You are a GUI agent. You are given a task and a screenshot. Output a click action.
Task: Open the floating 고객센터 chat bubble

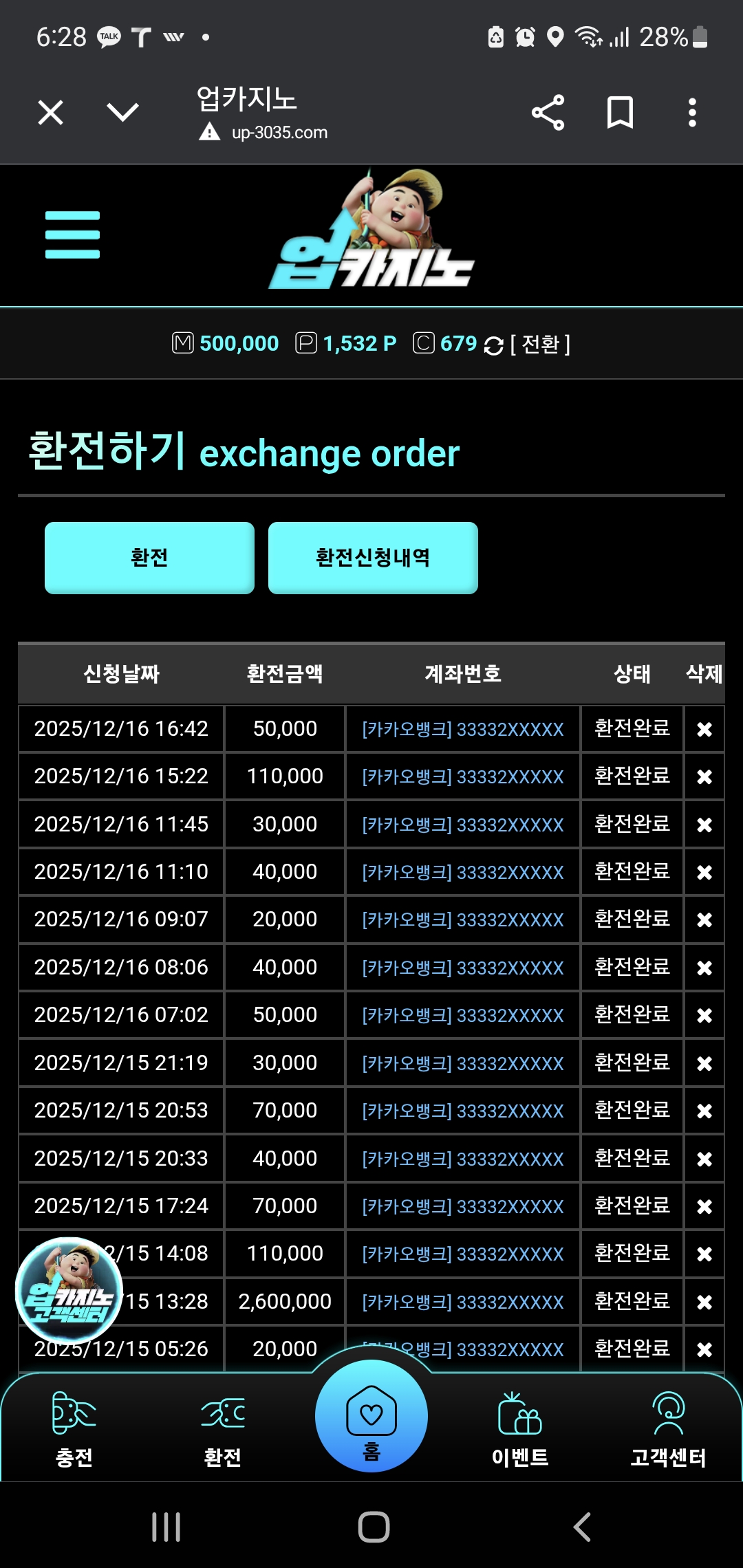tap(69, 1291)
